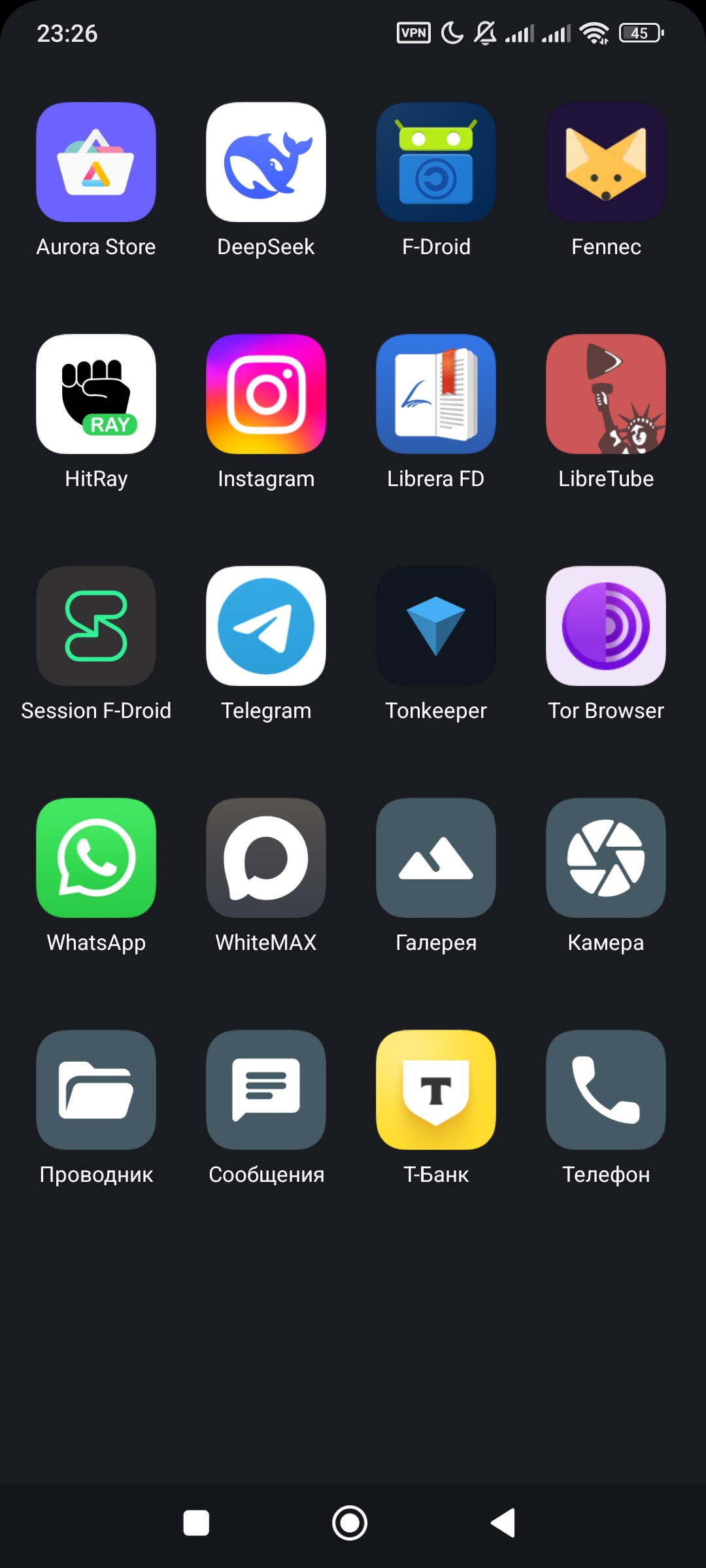Open Librera FD reader
The height and width of the screenshot is (1568, 706).
(436, 394)
